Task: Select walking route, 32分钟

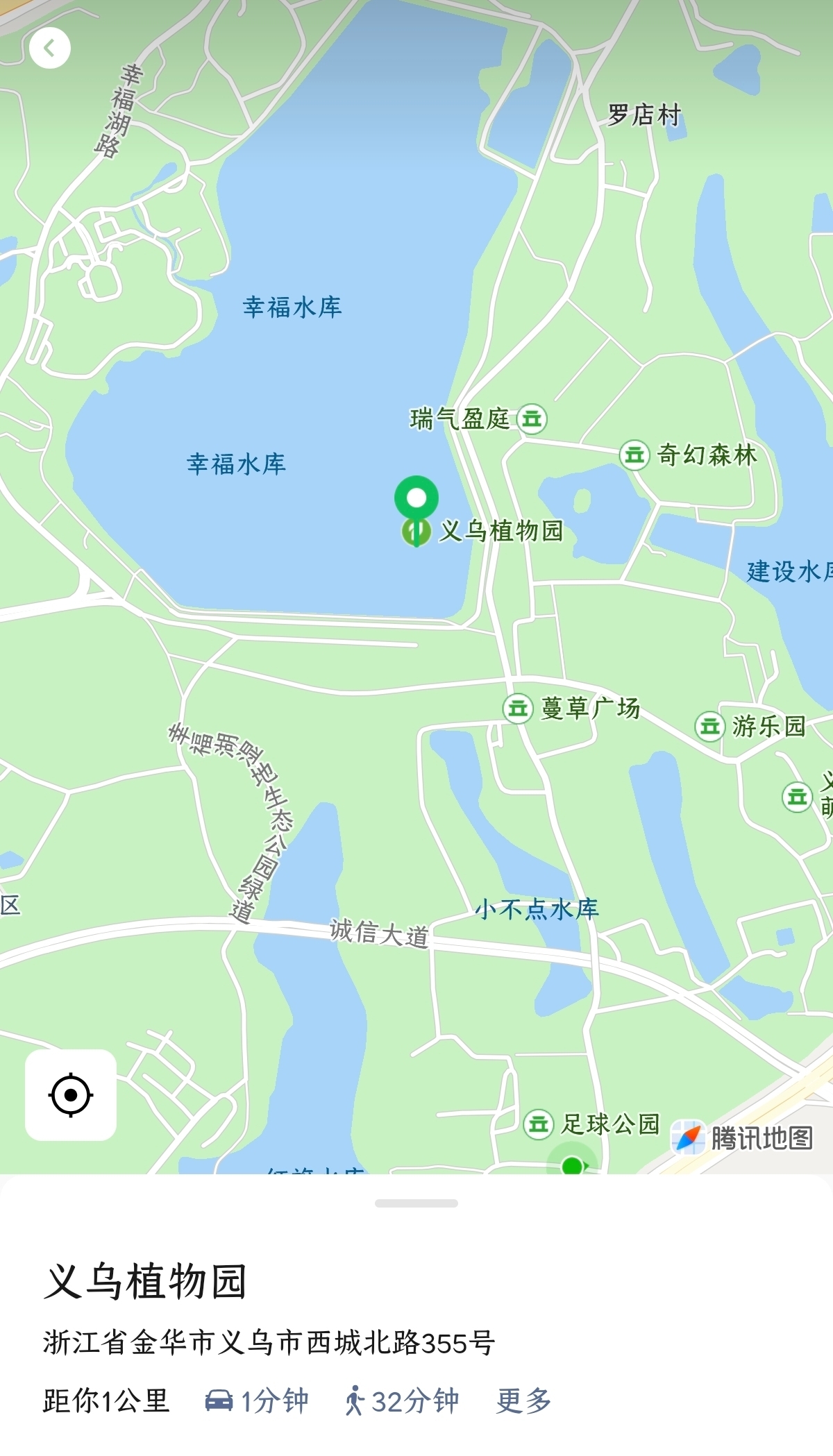Action: [x=402, y=1401]
